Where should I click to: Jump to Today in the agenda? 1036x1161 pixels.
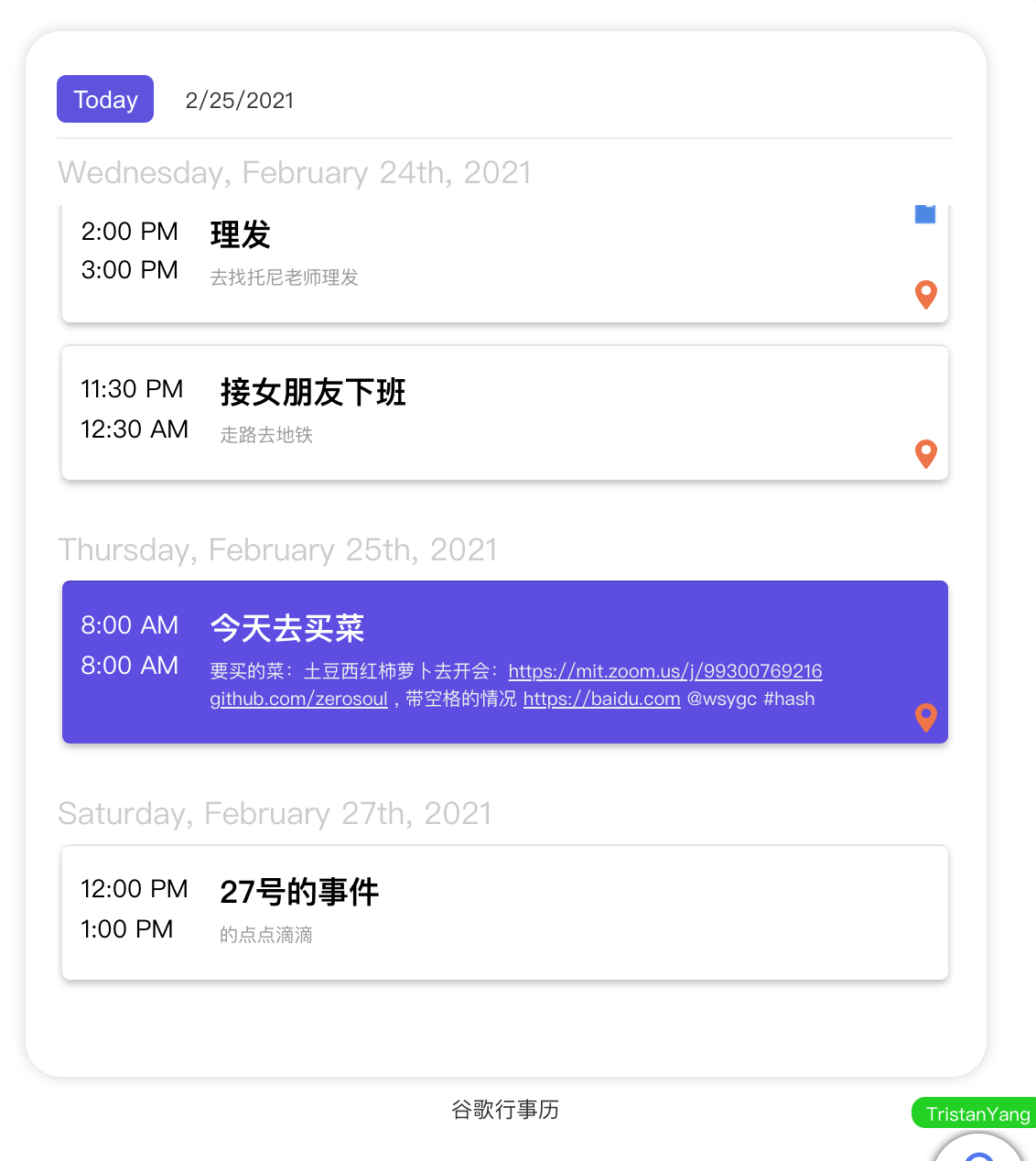[x=105, y=99]
